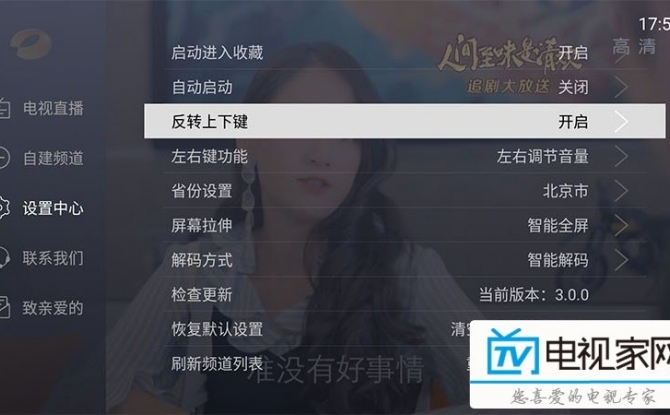Switch to 自建频道 section
670x415 pixels.
pyautogui.click(x=52, y=158)
